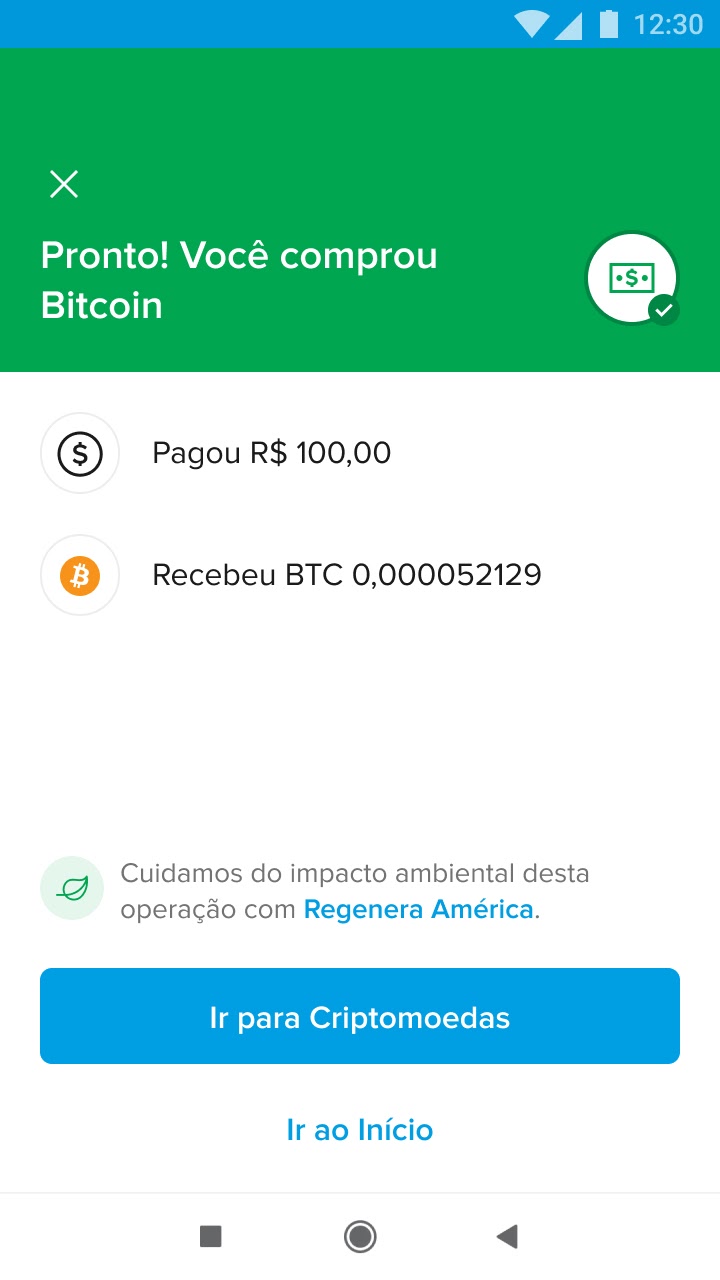The height and width of the screenshot is (1280, 720).
Task: Click the dollar sign payment icon
Action: [79, 453]
